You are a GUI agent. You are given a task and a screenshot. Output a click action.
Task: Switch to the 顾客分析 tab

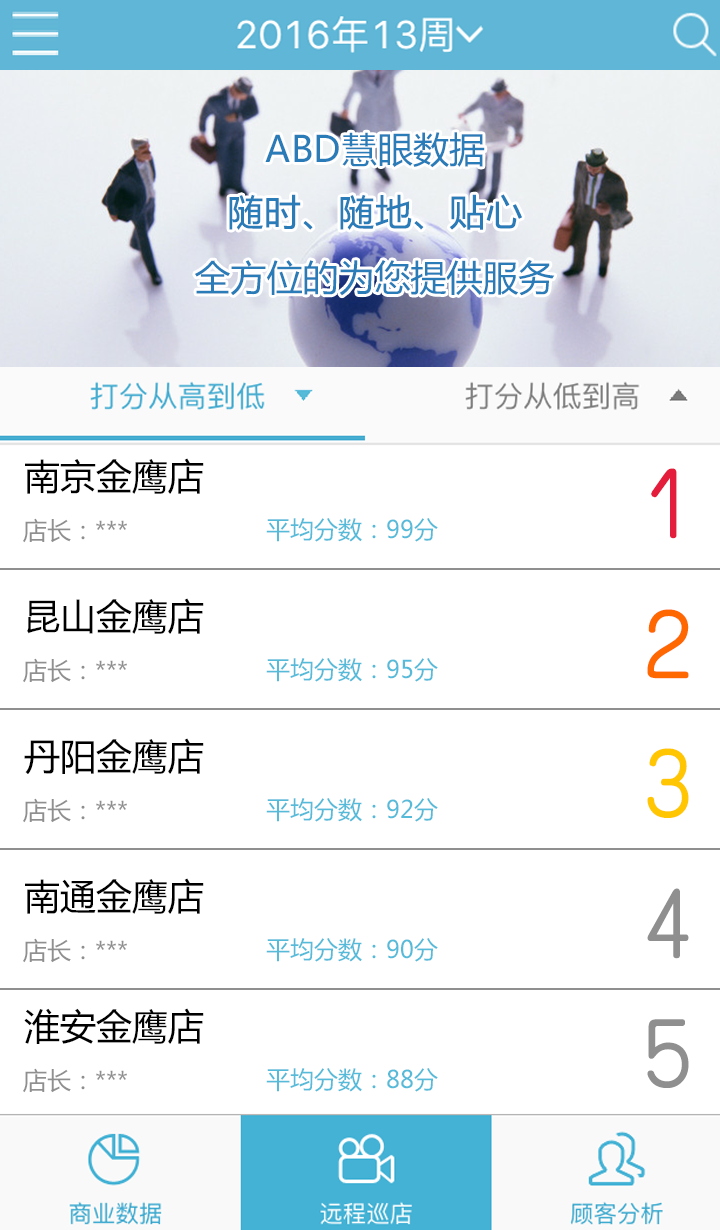pos(616,1175)
